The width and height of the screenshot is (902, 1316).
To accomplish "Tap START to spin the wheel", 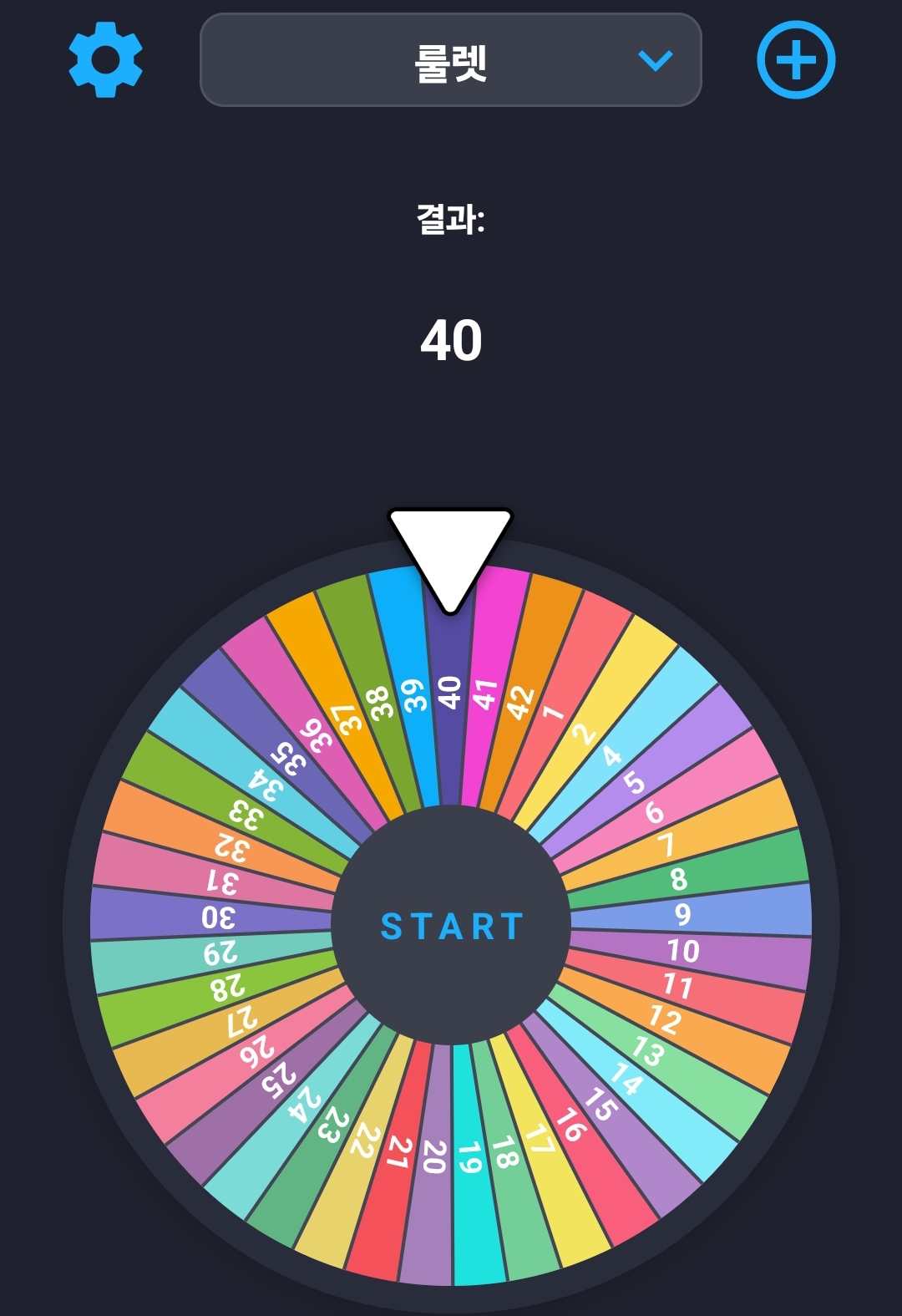I will [451, 926].
